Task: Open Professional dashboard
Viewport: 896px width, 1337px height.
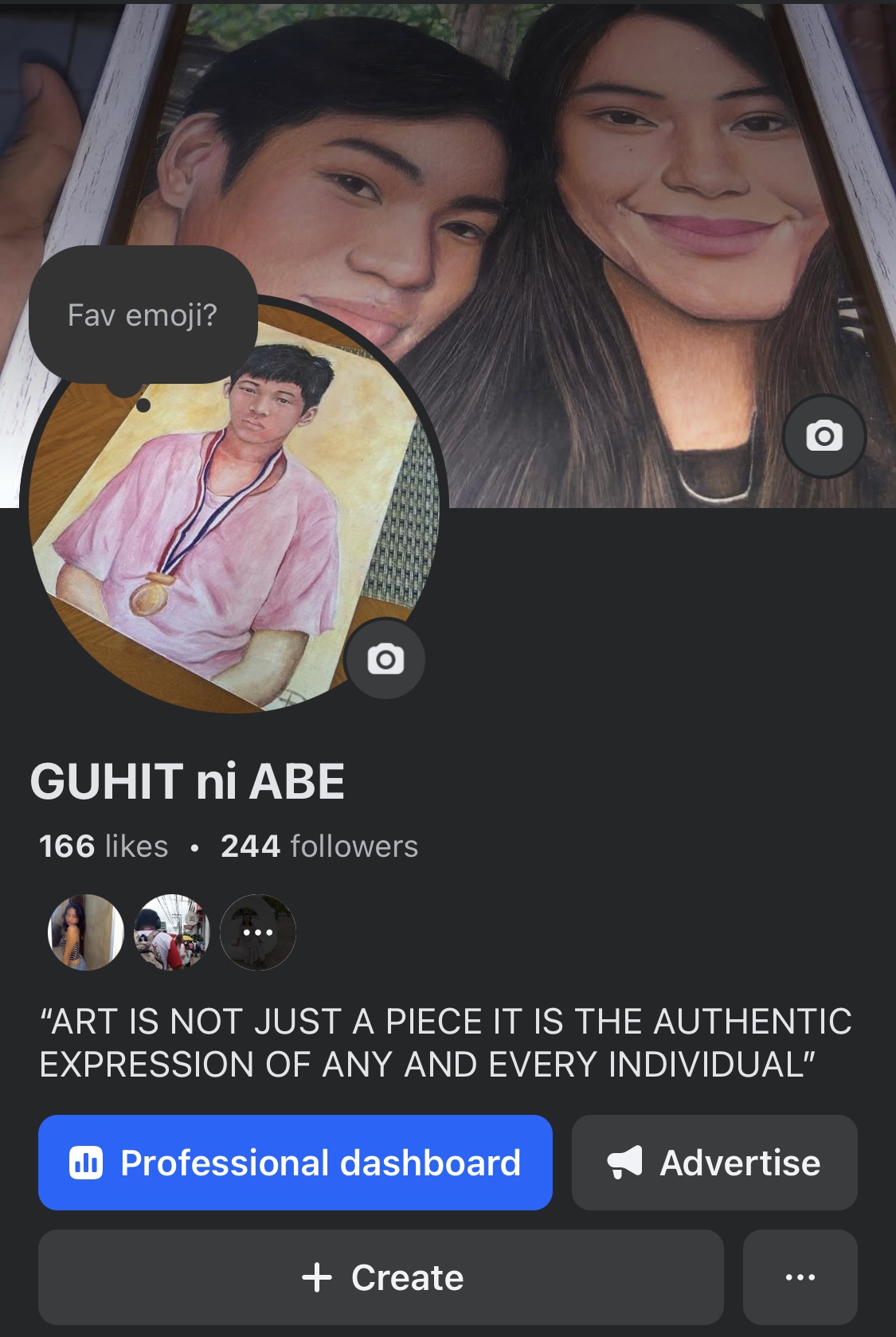Action: (x=295, y=1163)
